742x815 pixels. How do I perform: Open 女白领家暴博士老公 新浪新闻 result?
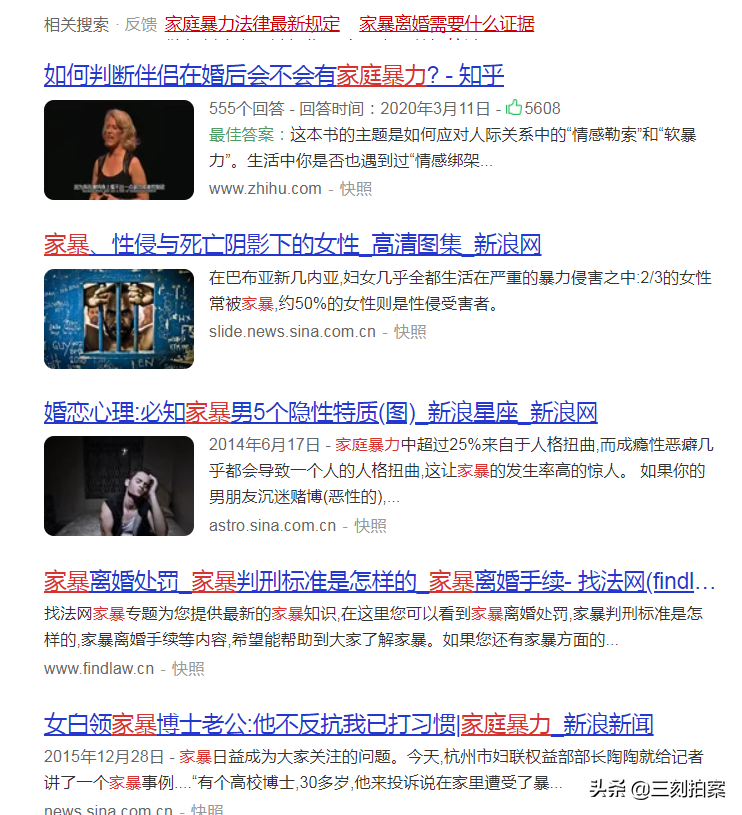[349, 725]
